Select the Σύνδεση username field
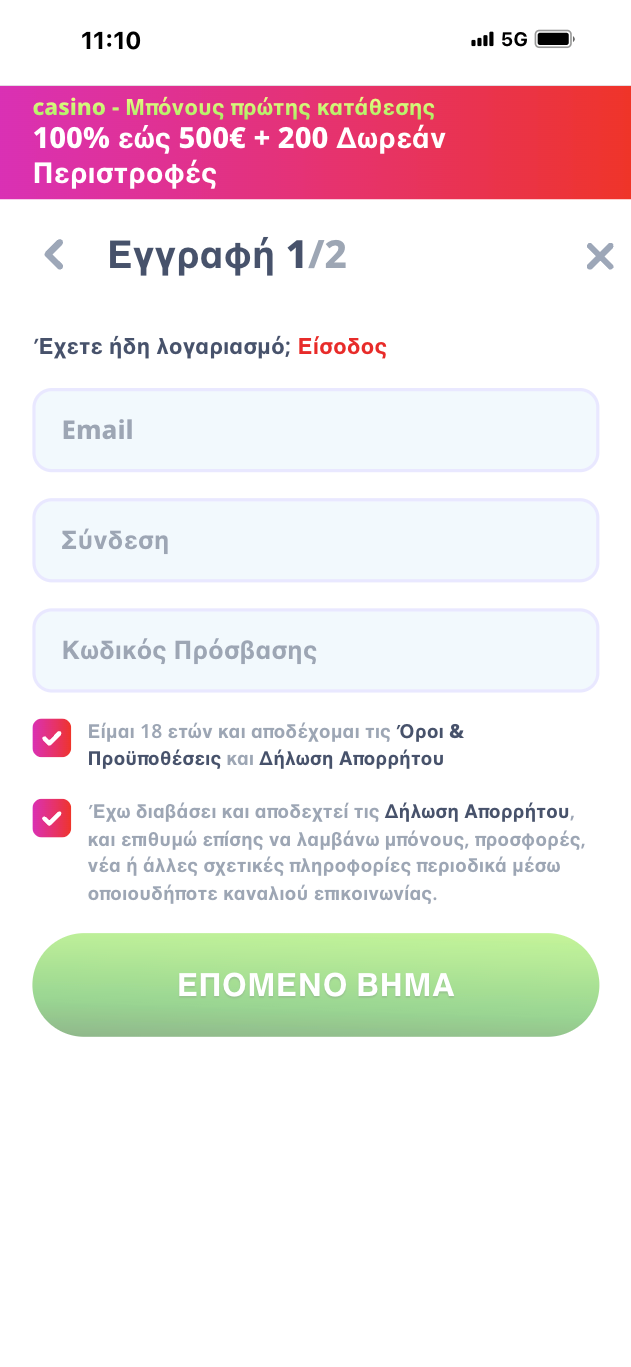 click(316, 540)
